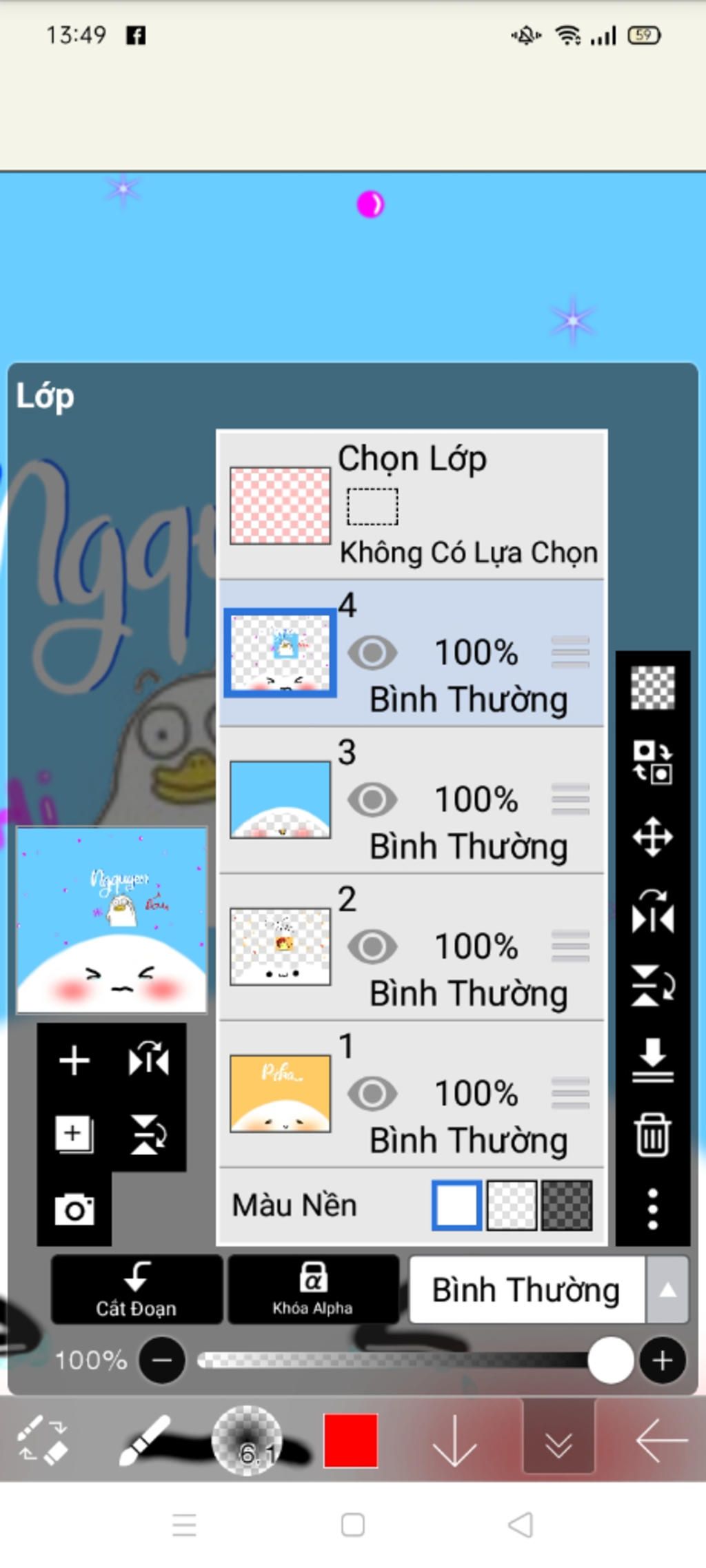The width and height of the screenshot is (706, 1568).
Task: Open the red color swatch picker
Action: pyautogui.click(x=350, y=1440)
